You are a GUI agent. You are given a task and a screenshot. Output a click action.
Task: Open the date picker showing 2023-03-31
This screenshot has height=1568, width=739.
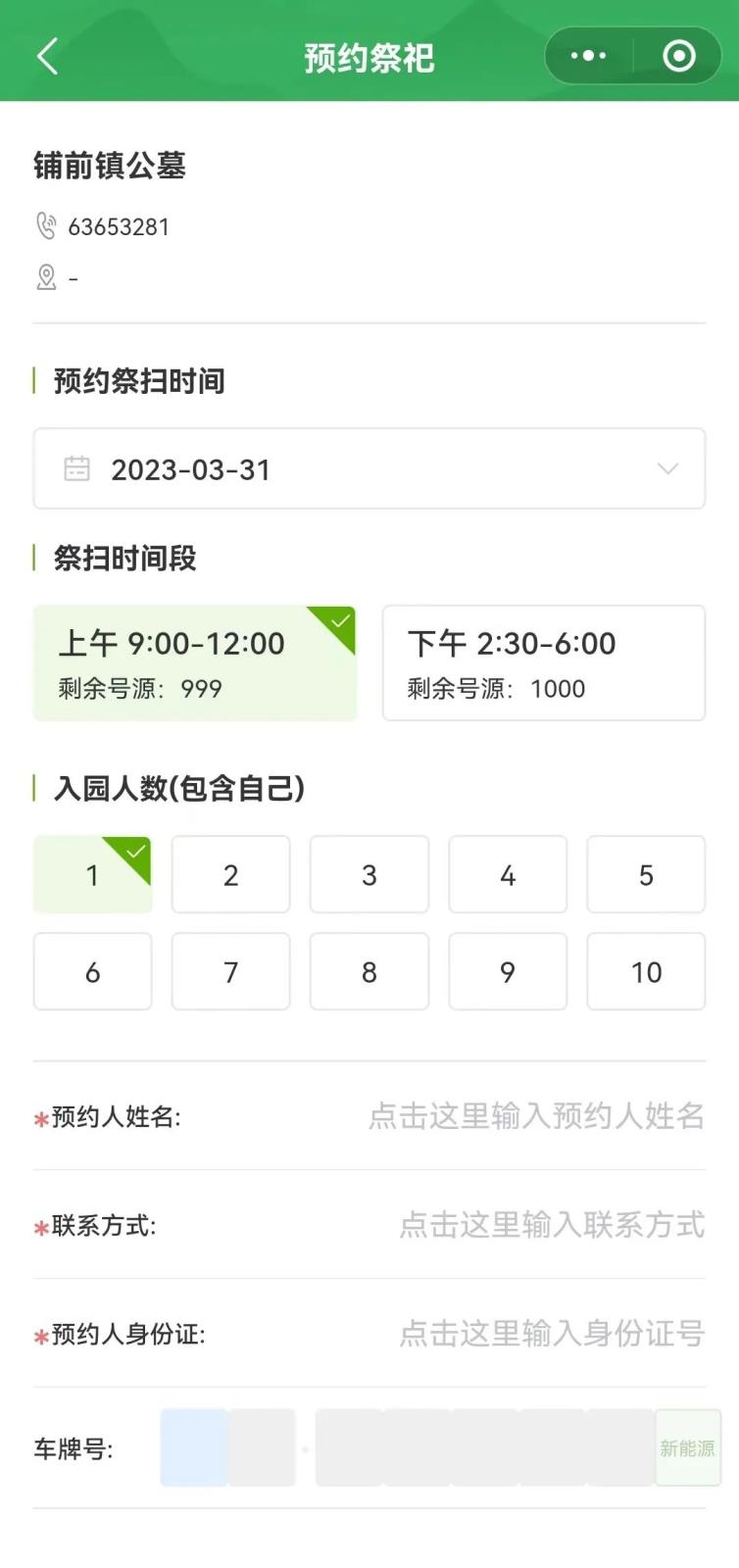coord(369,468)
